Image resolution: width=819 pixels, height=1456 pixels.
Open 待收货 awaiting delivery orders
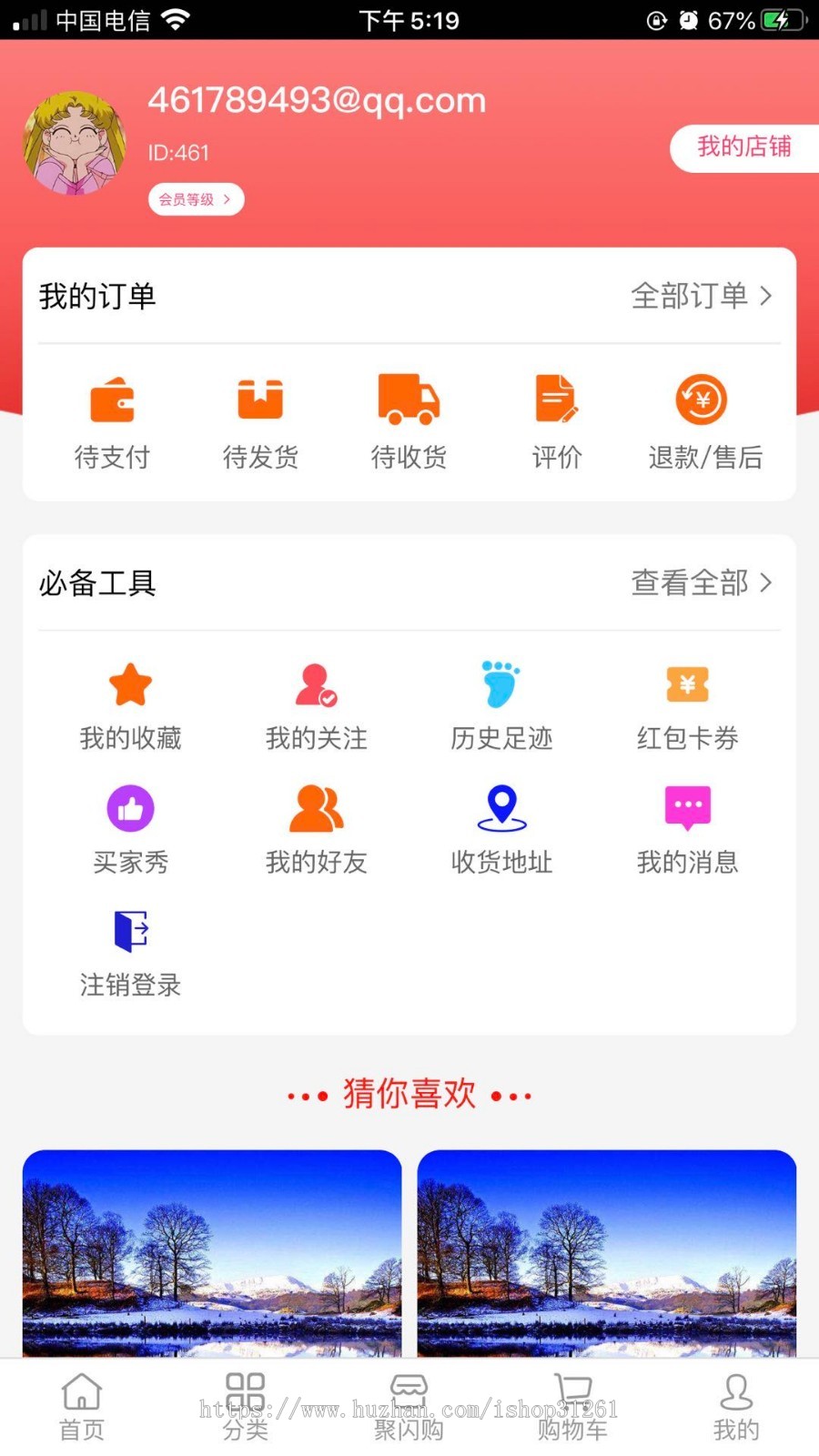[x=408, y=420]
